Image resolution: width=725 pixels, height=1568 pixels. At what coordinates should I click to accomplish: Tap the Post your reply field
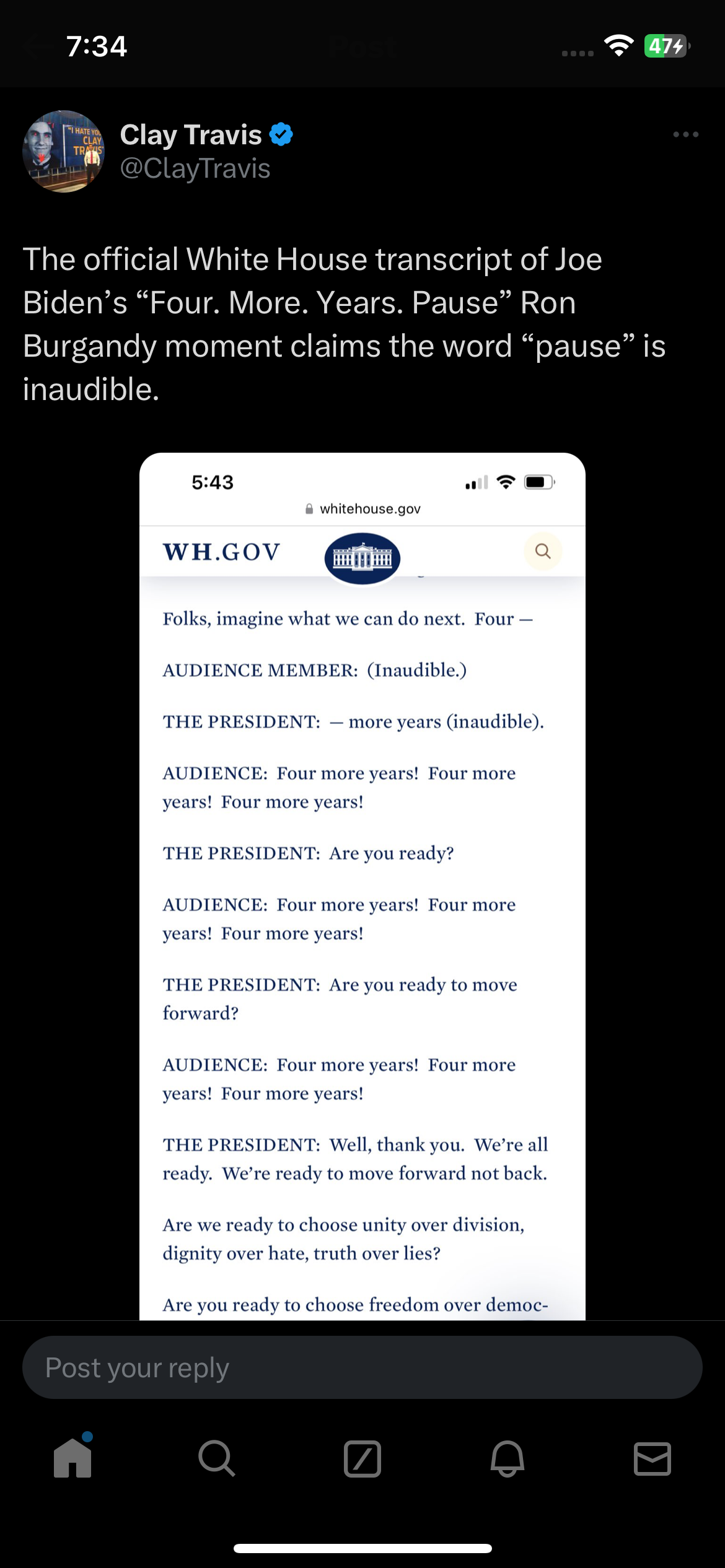pos(362,1367)
